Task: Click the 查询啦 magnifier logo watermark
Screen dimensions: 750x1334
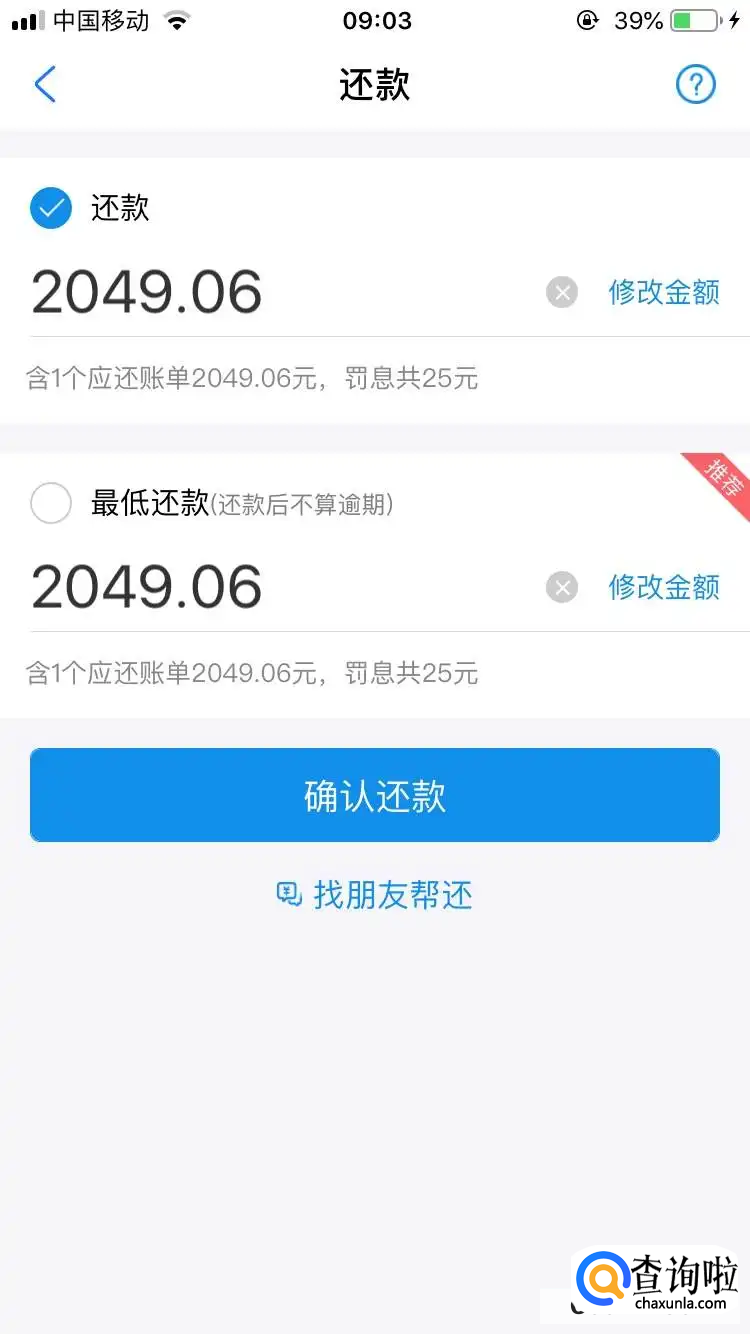Action: [601, 1281]
